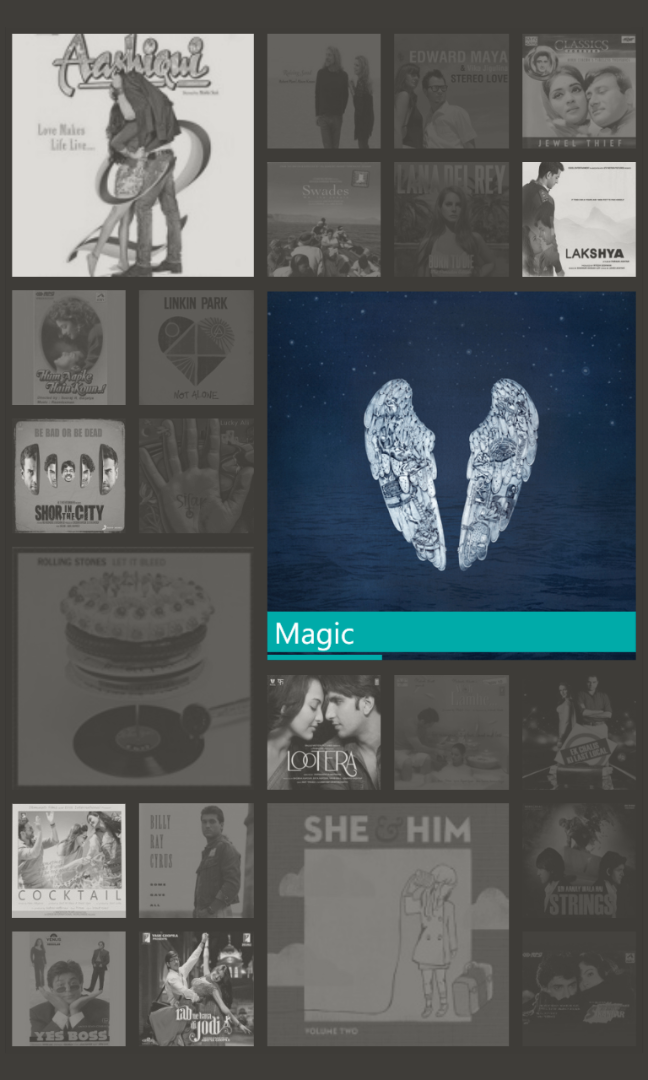Select the Lootera album cover
The width and height of the screenshot is (648, 1080).
323,732
